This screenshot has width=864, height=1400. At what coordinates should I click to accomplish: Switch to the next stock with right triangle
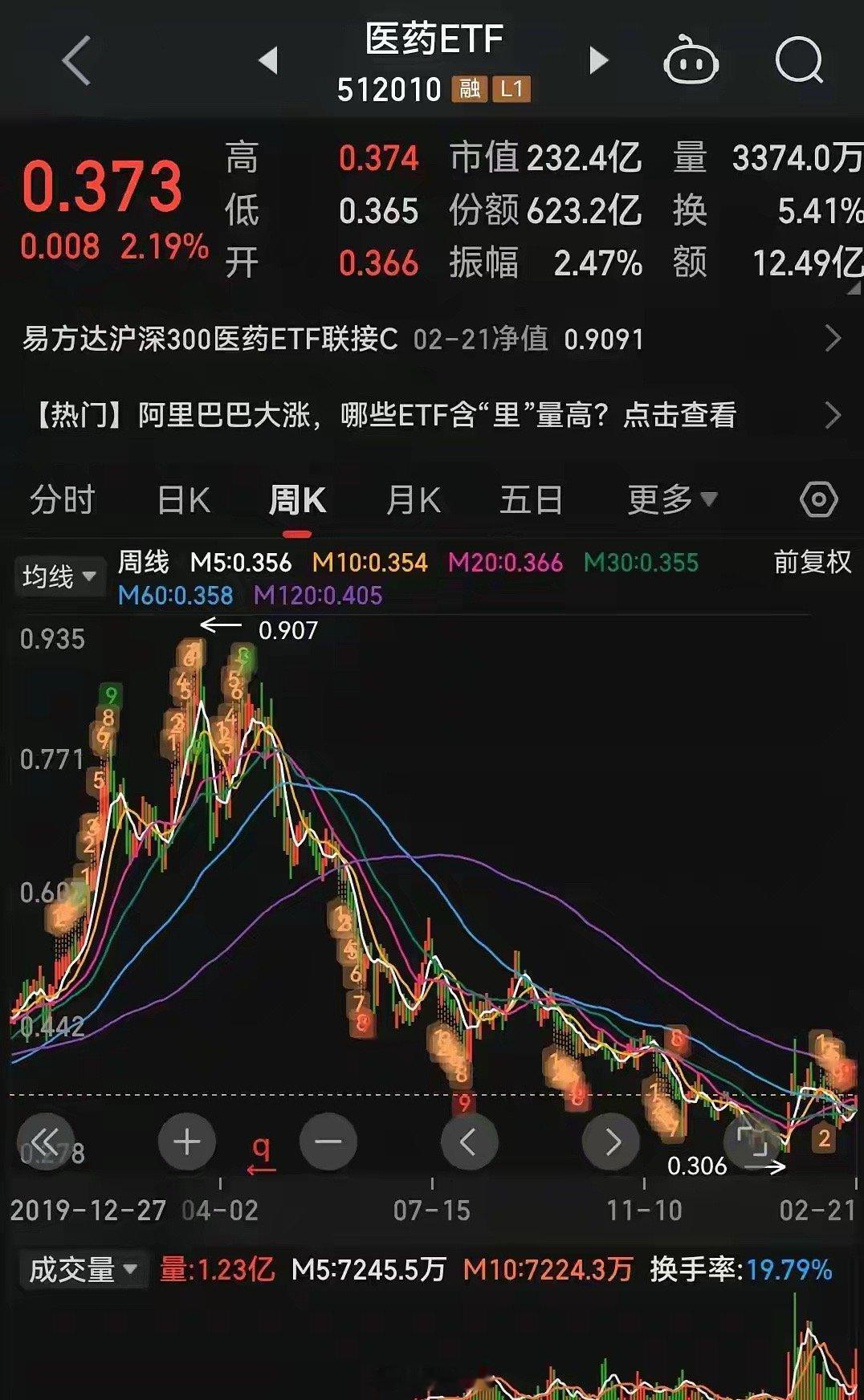tap(598, 60)
